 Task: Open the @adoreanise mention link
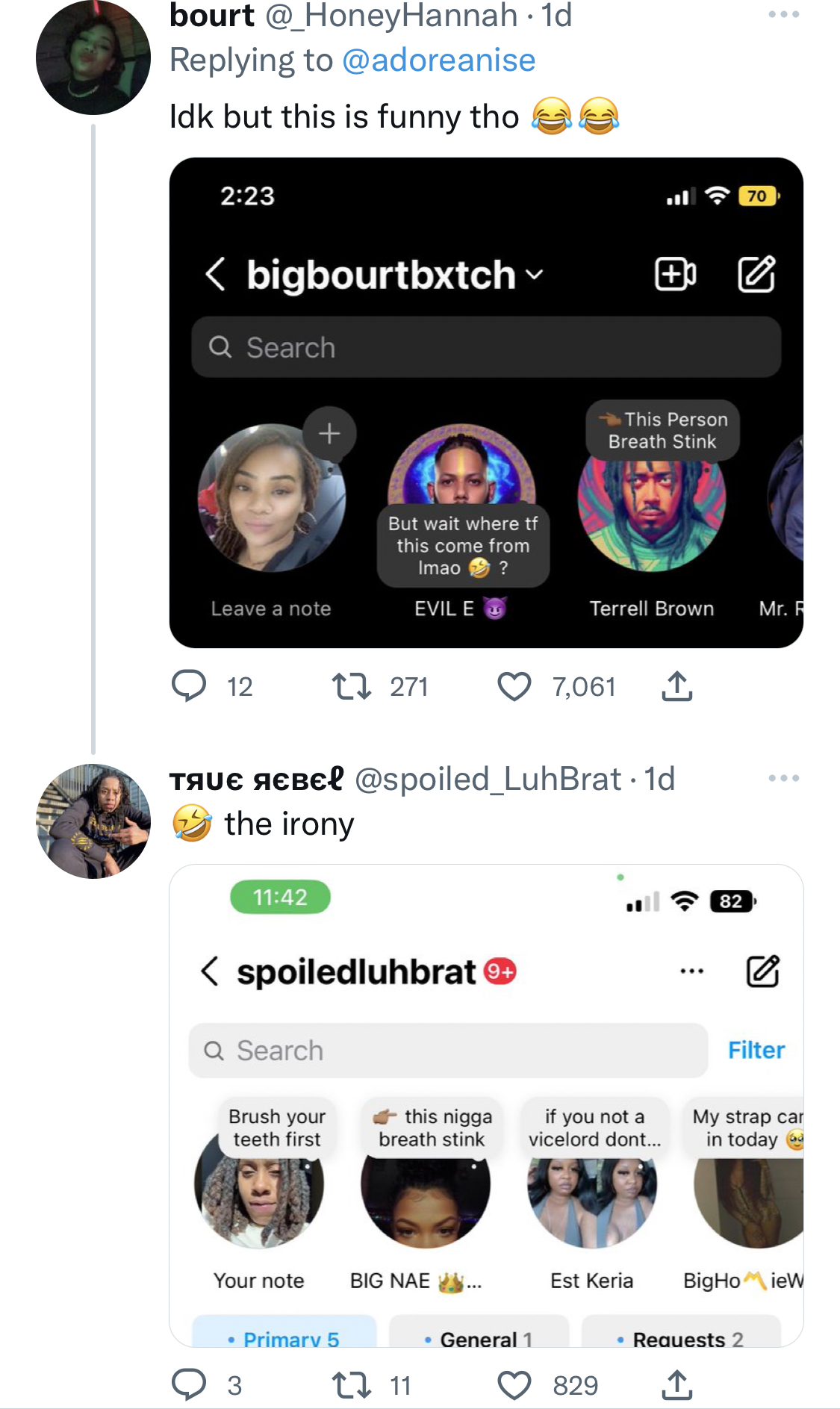(x=438, y=60)
